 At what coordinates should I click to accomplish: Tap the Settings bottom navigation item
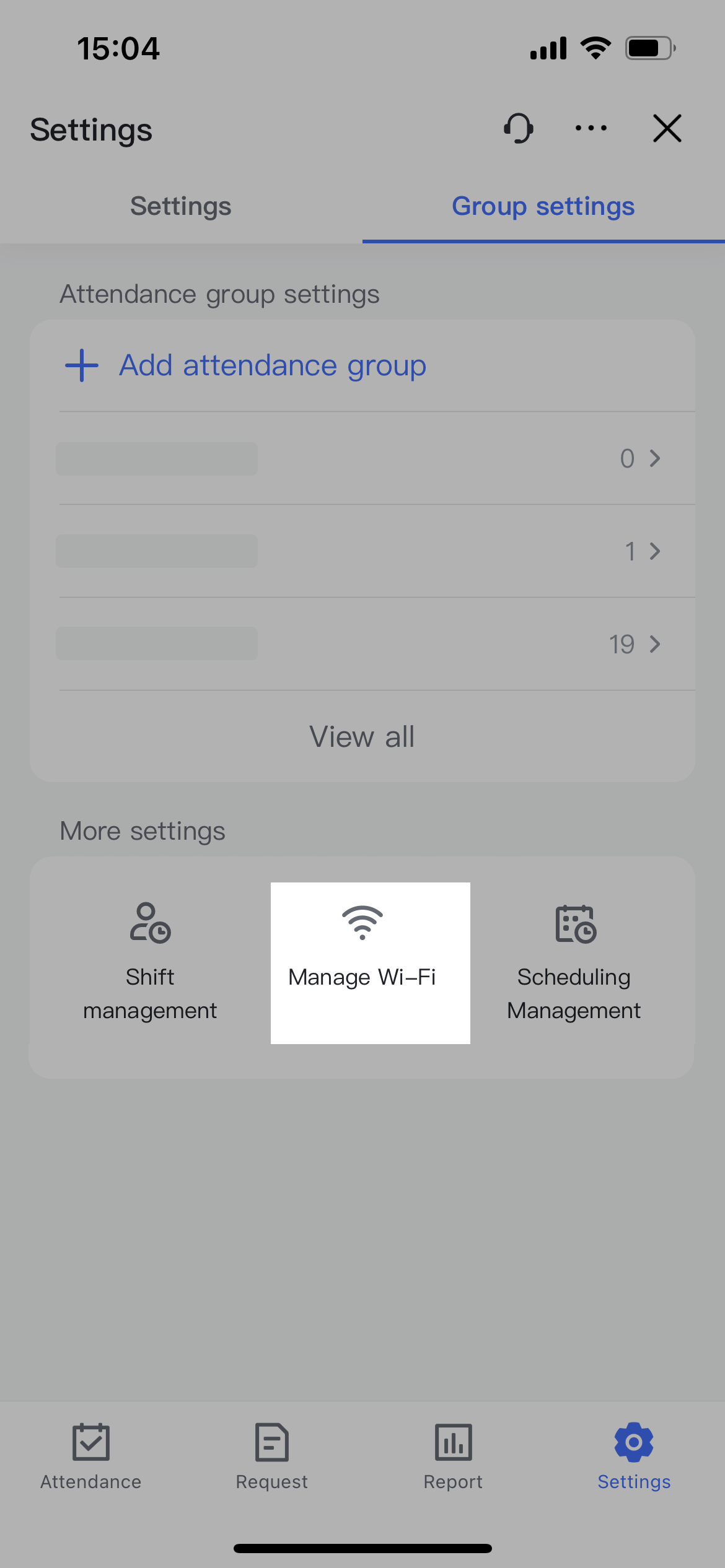pos(634,1457)
